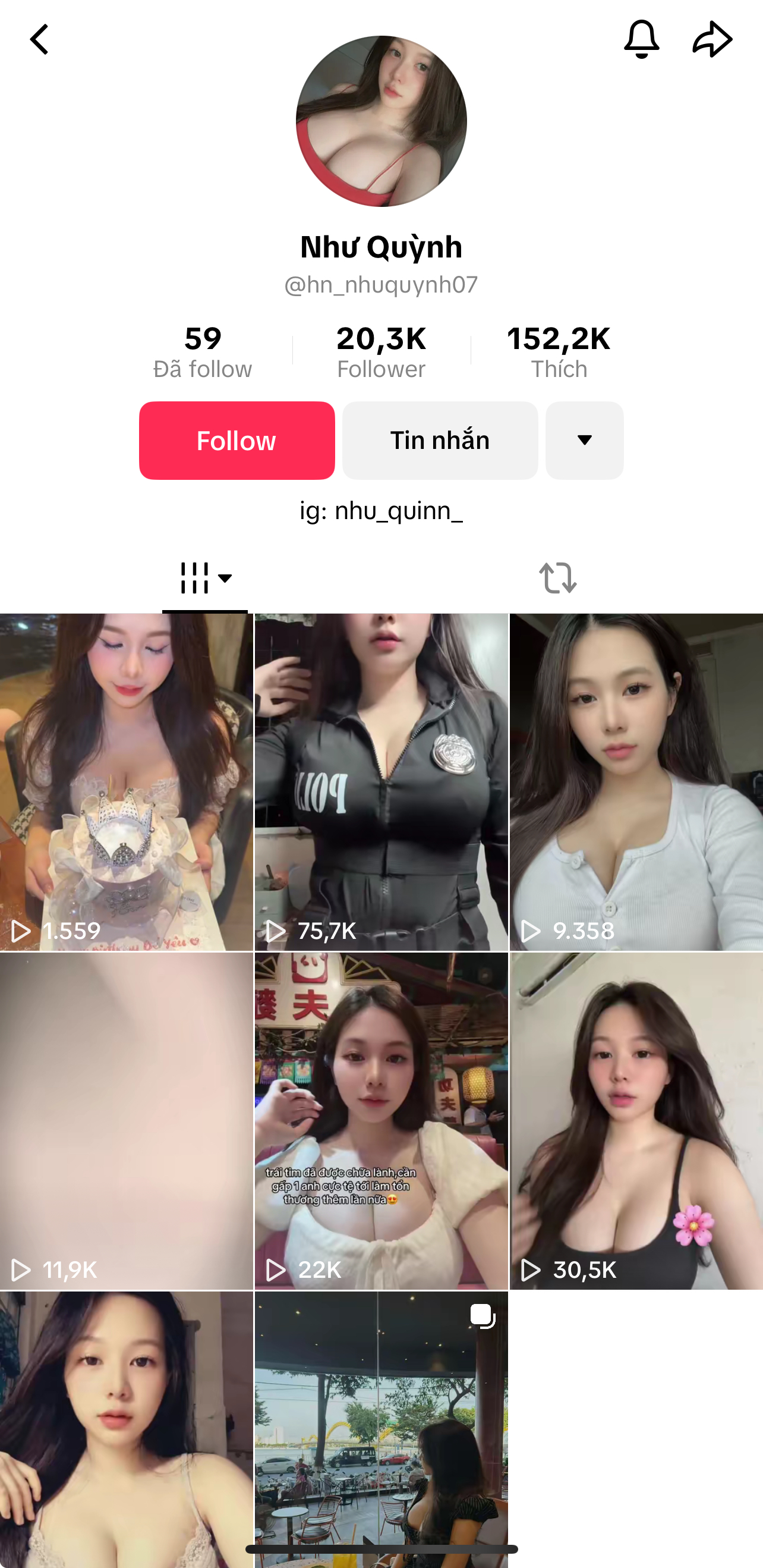The height and width of the screenshot is (1568, 763).
Task: View the Follower list
Action: coord(381,353)
